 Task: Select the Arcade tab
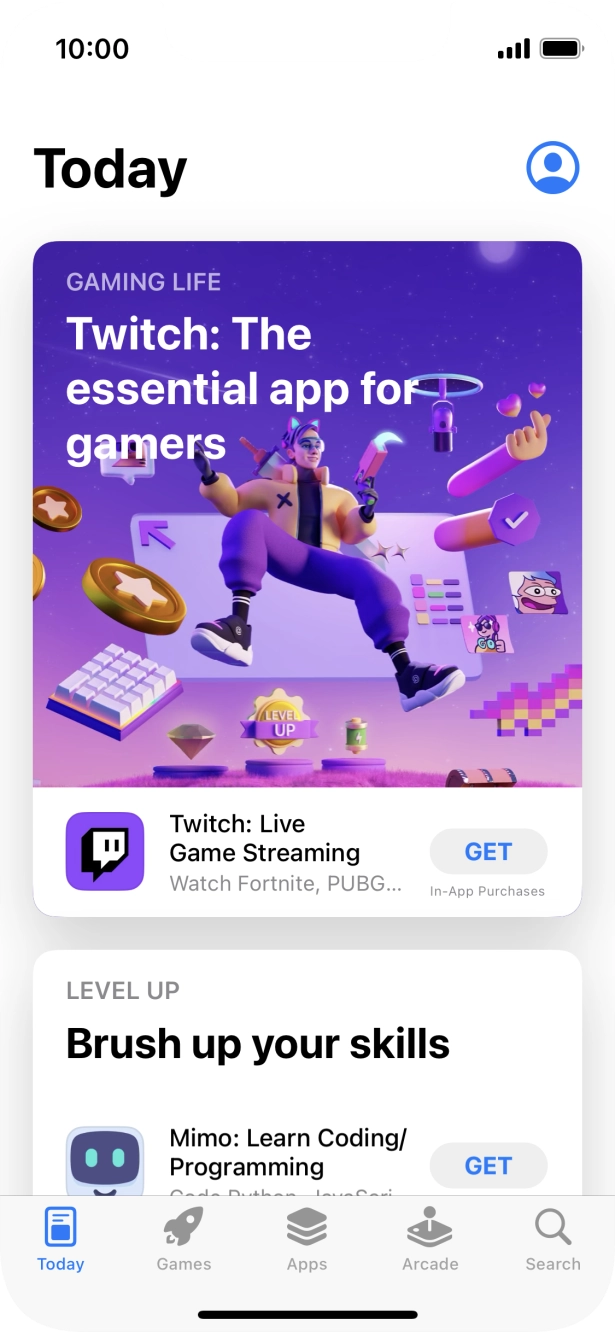430,1240
